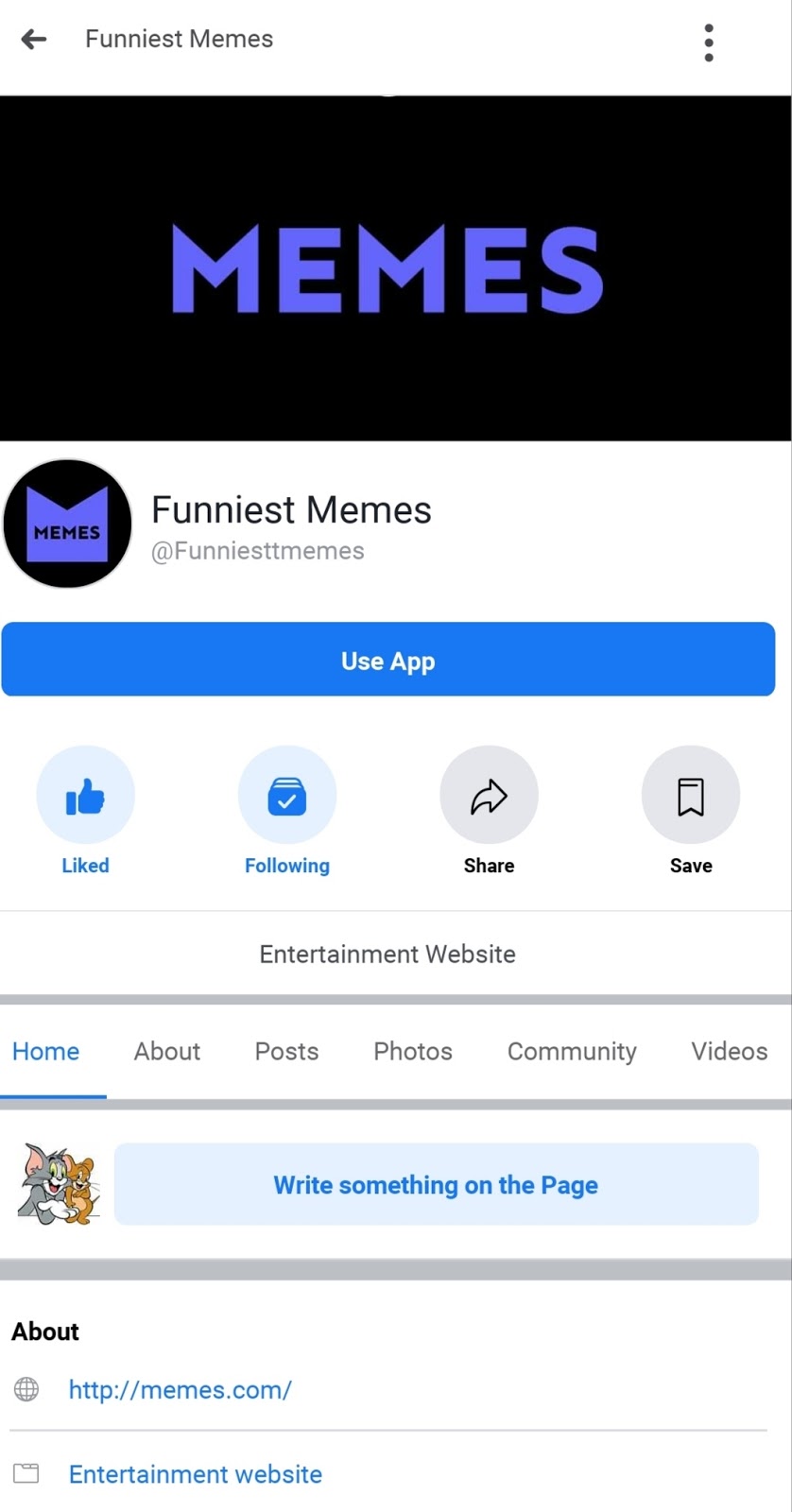Go to the Videos tab
The height and width of the screenshot is (1512, 792).
tap(729, 1051)
